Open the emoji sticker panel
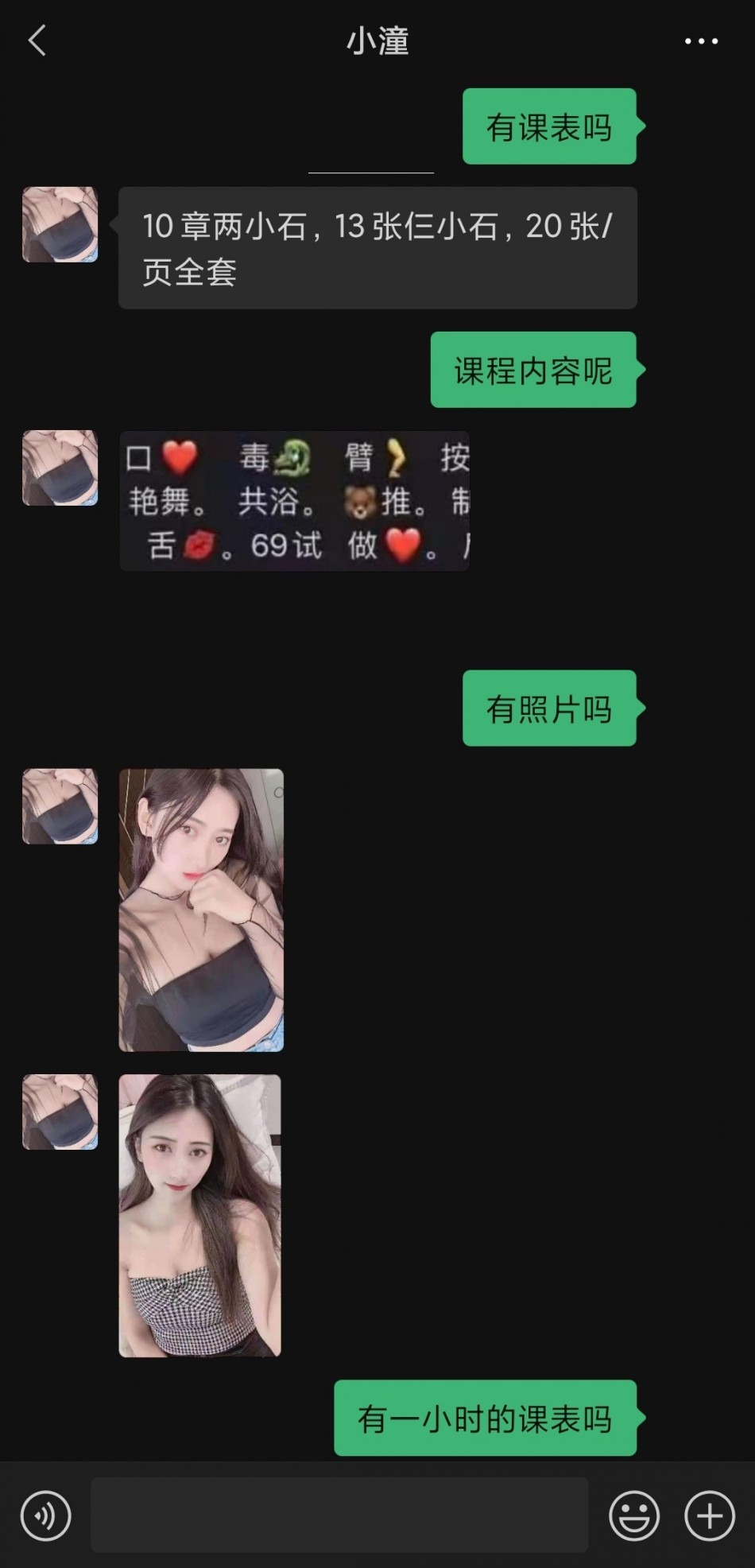The height and width of the screenshot is (1568, 755). [x=633, y=1516]
